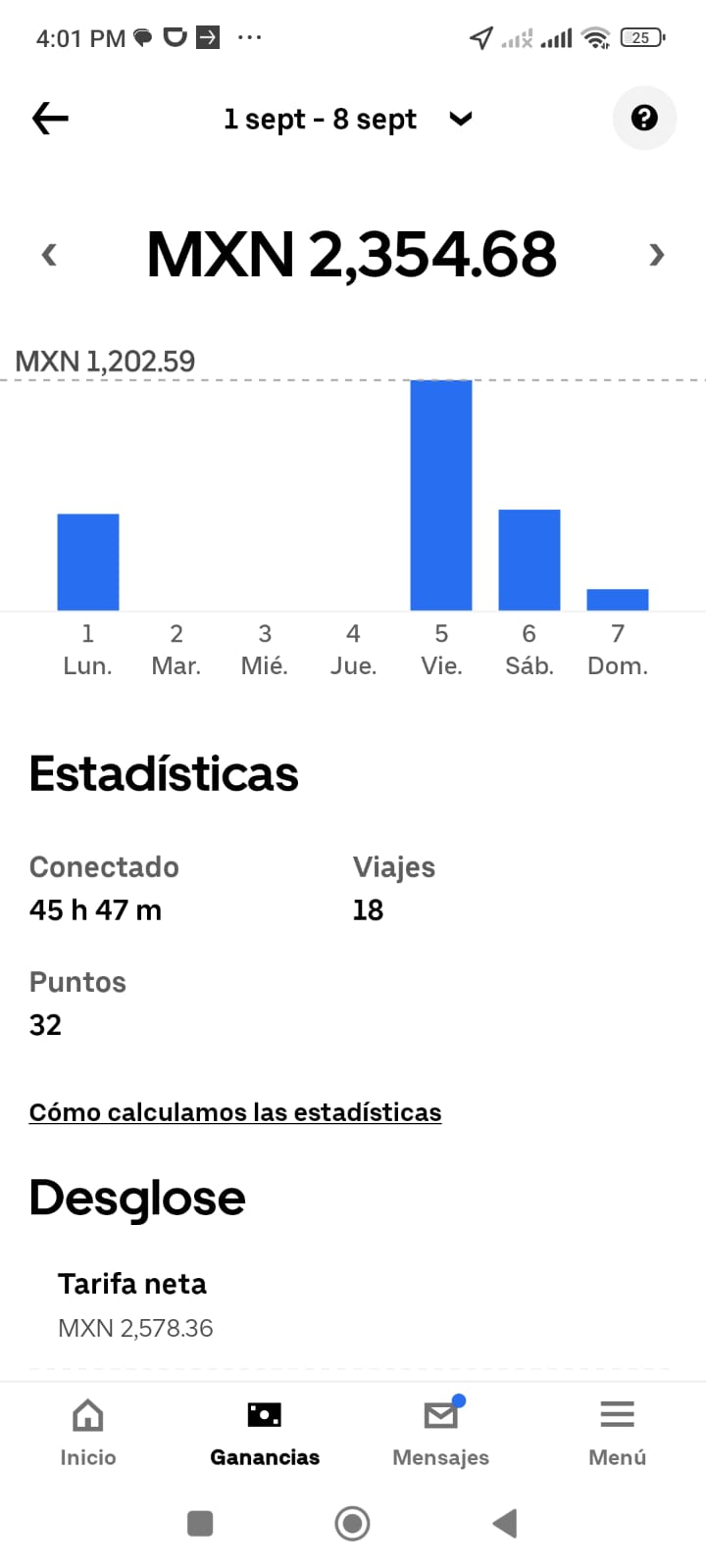Tap the system back triangle
The width and height of the screenshot is (706, 1568).
505,1523
